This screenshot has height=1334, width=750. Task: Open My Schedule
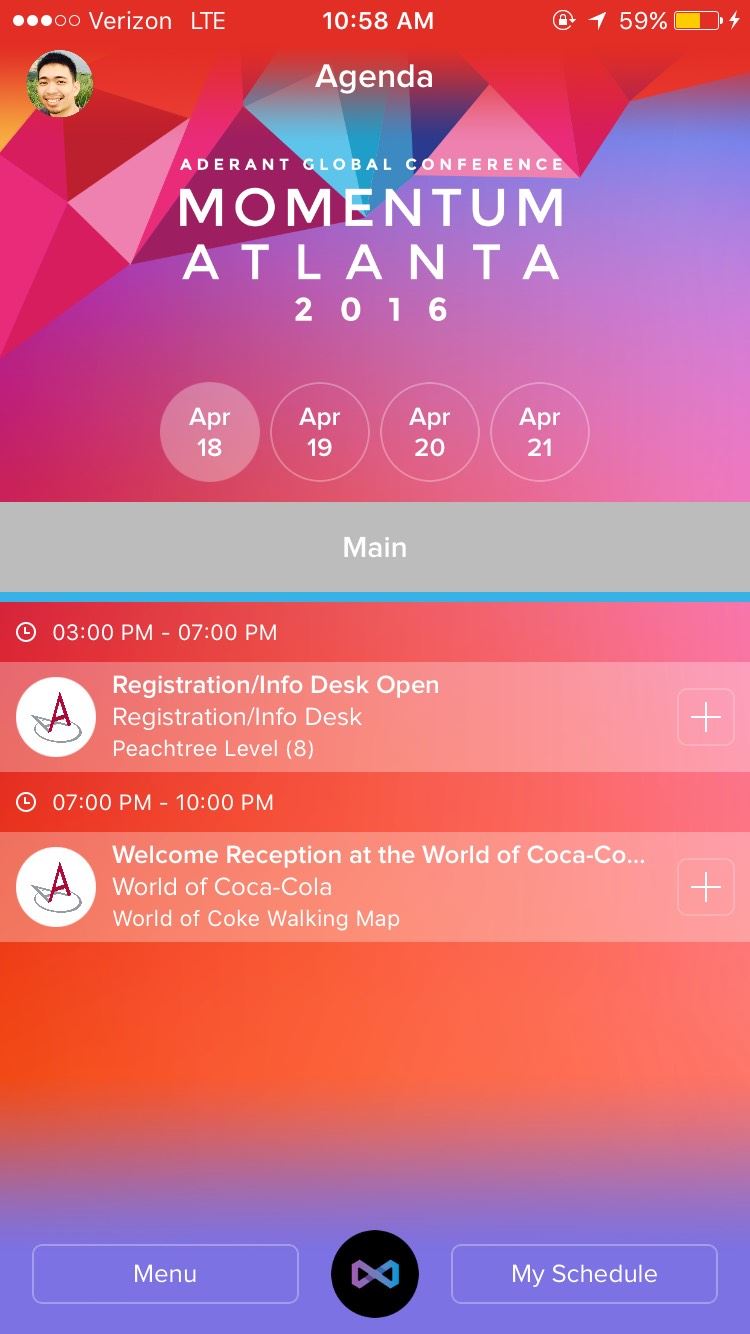point(584,1273)
